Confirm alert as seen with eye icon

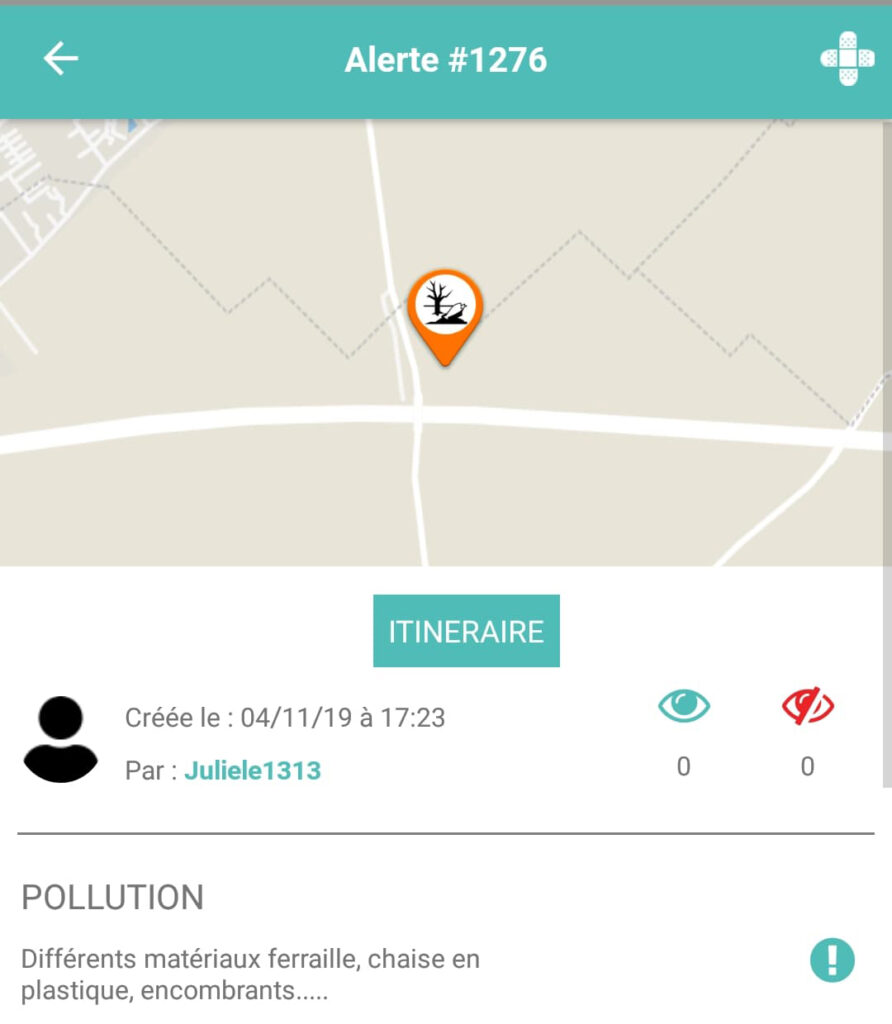click(684, 707)
